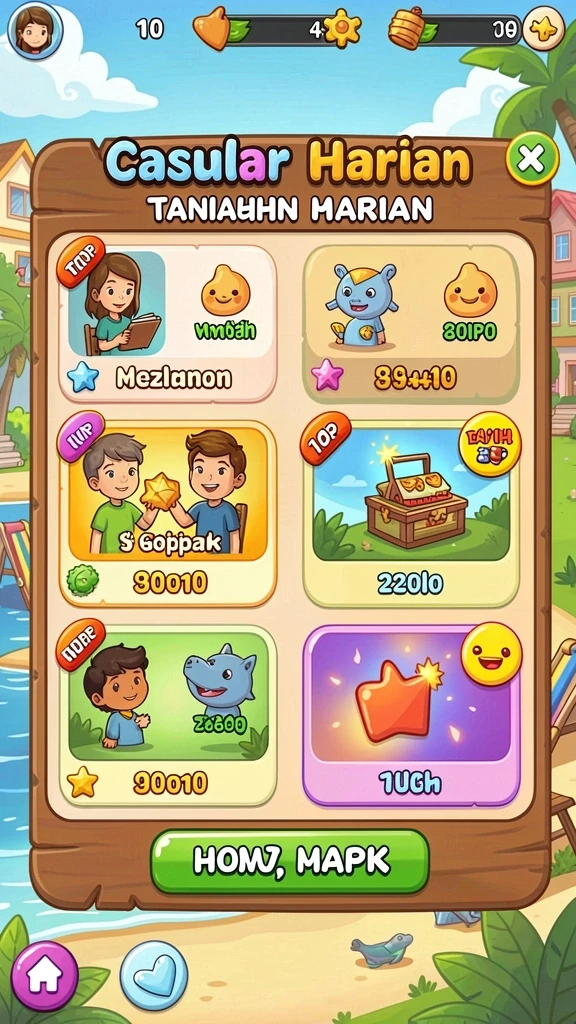576x1024 pixels.
Task: Open the player avatar profile
Action: click(x=35, y=31)
